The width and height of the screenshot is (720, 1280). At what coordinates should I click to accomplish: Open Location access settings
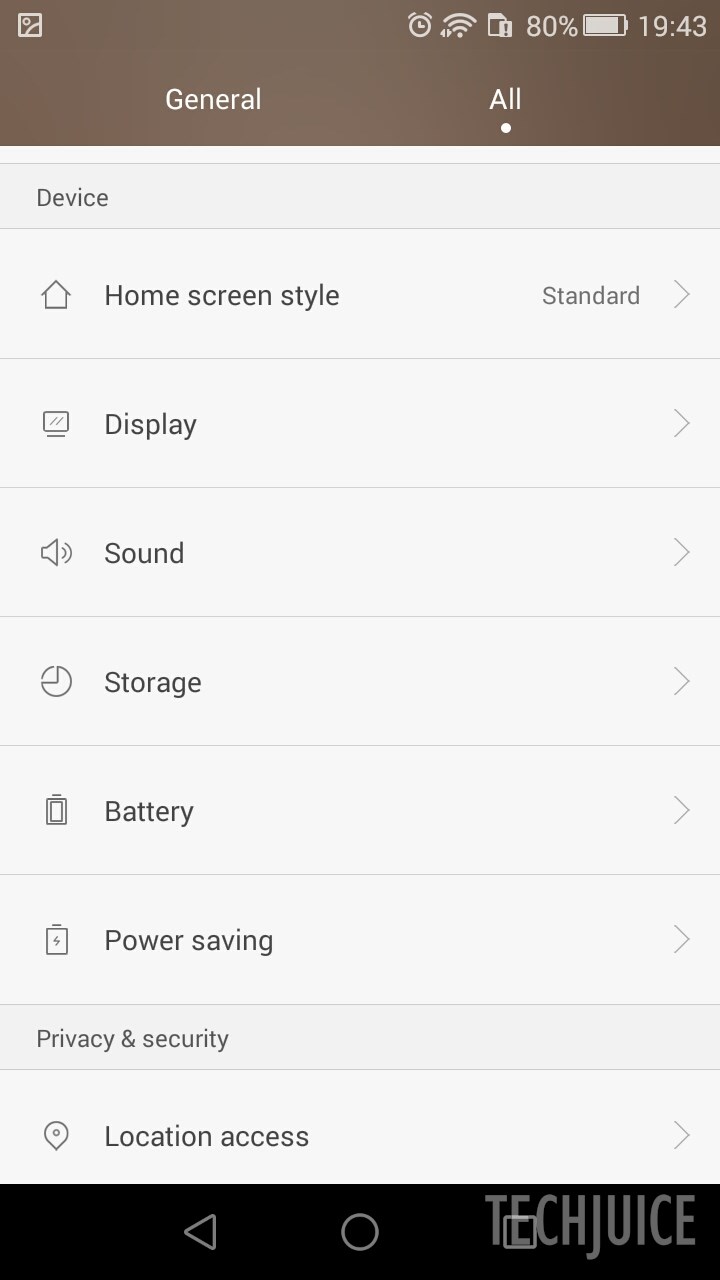click(x=360, y=1136)
